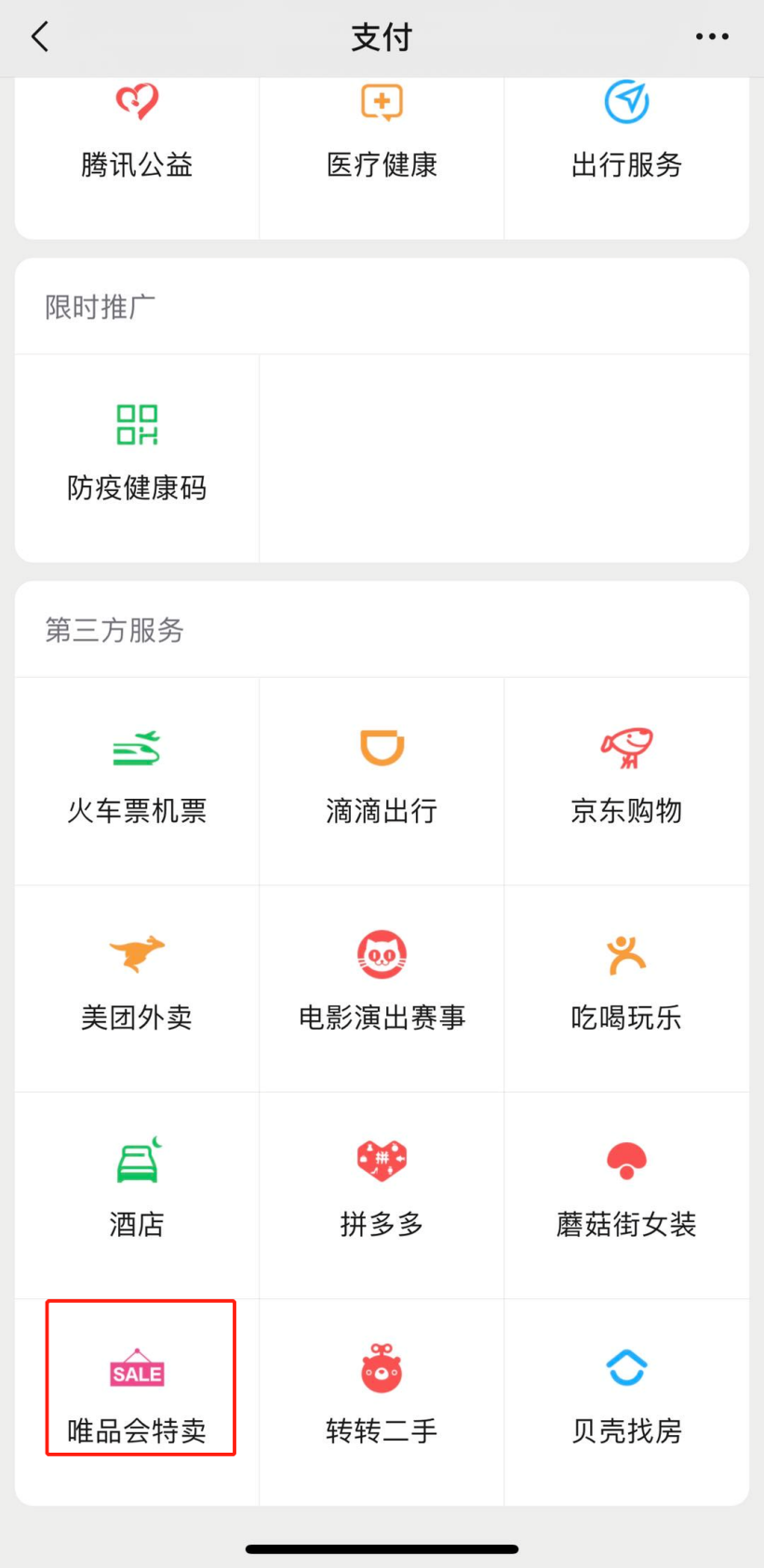
Task: Open 转转二手
Action: point(382,1402)
